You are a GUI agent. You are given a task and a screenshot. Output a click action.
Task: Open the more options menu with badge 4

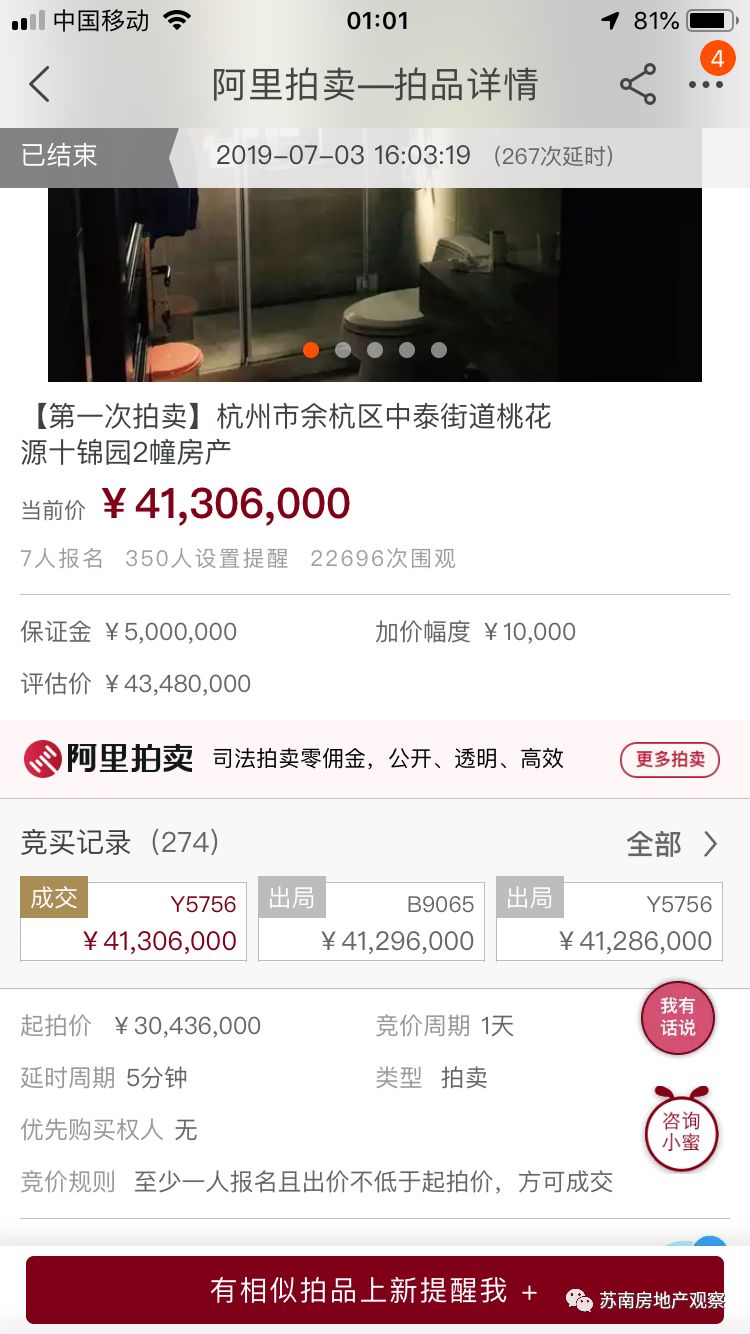[x=707, y=85]
